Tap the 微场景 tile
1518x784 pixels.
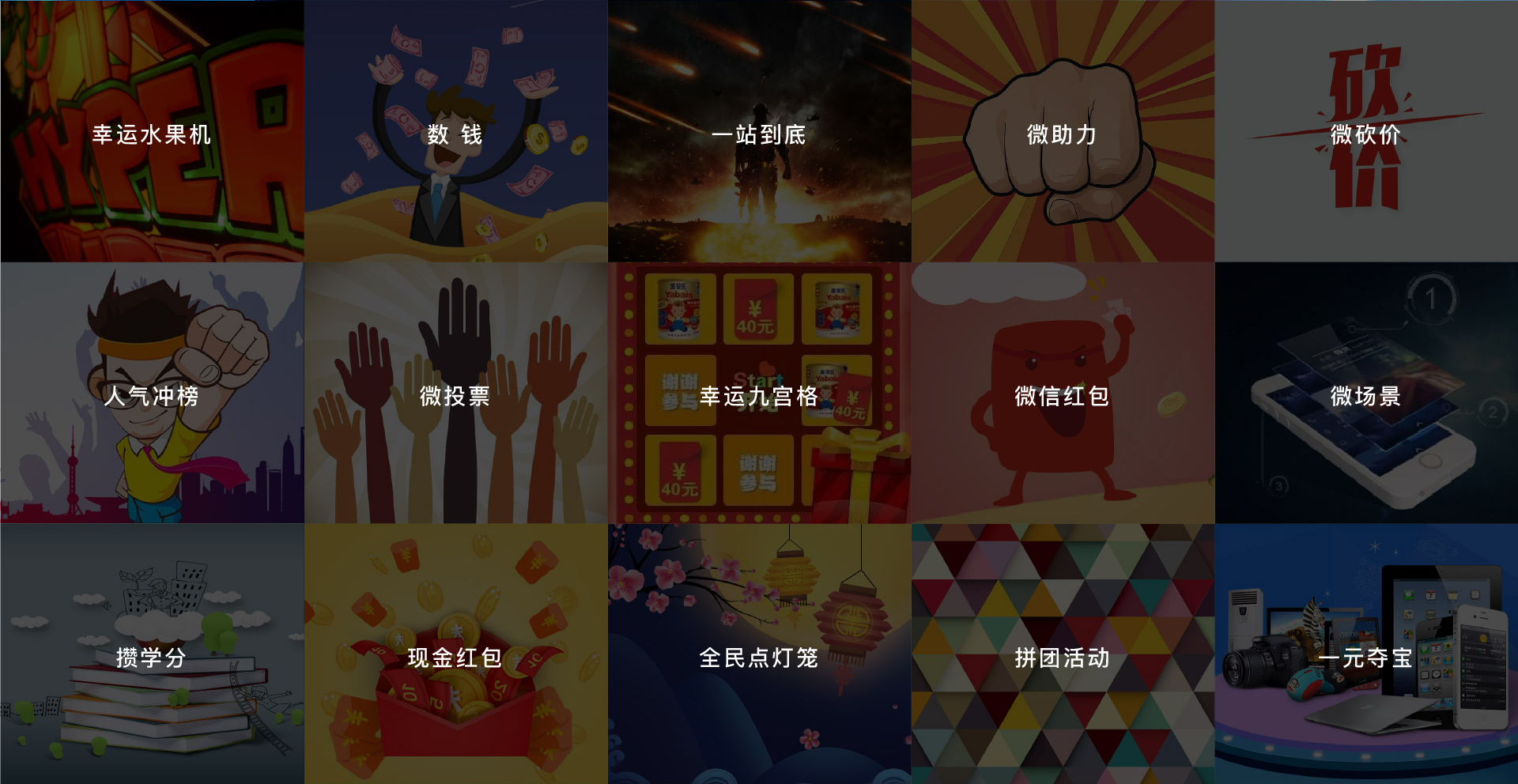(x=1365, y=395)
